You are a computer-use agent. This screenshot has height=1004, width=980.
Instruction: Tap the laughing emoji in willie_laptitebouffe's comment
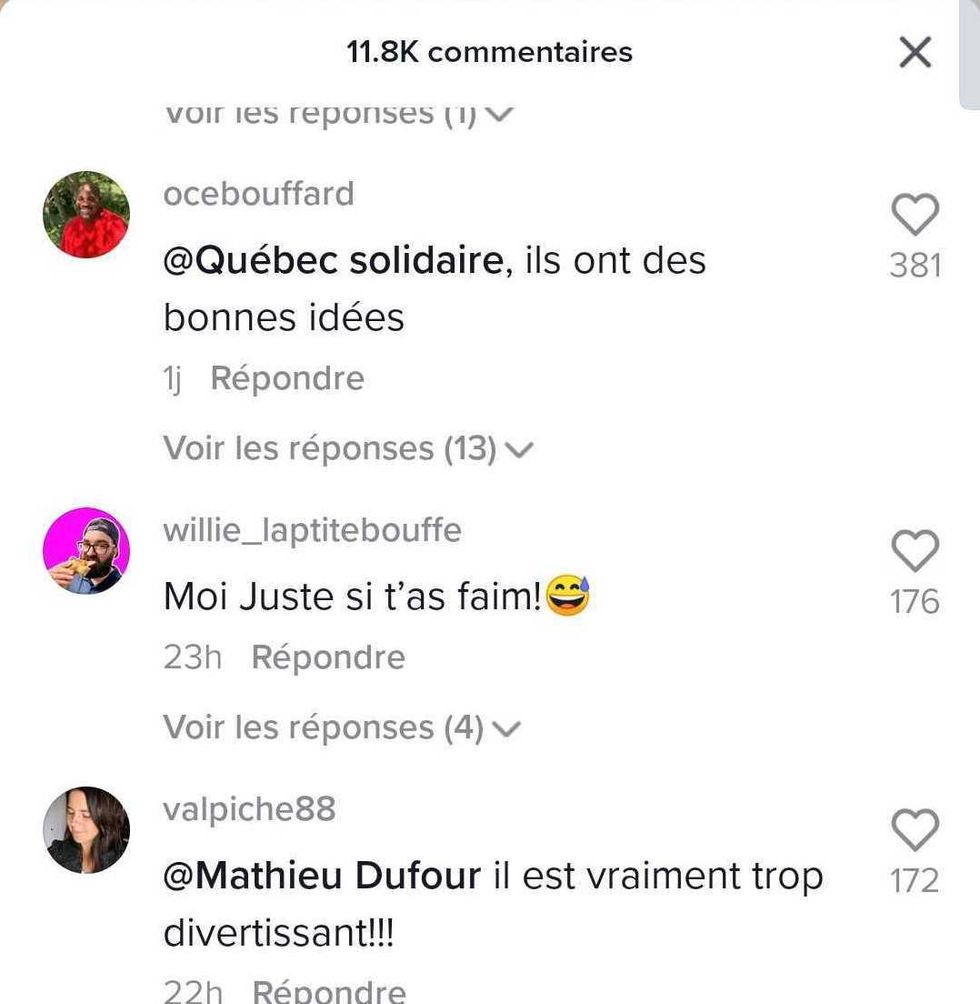[566, 595]
